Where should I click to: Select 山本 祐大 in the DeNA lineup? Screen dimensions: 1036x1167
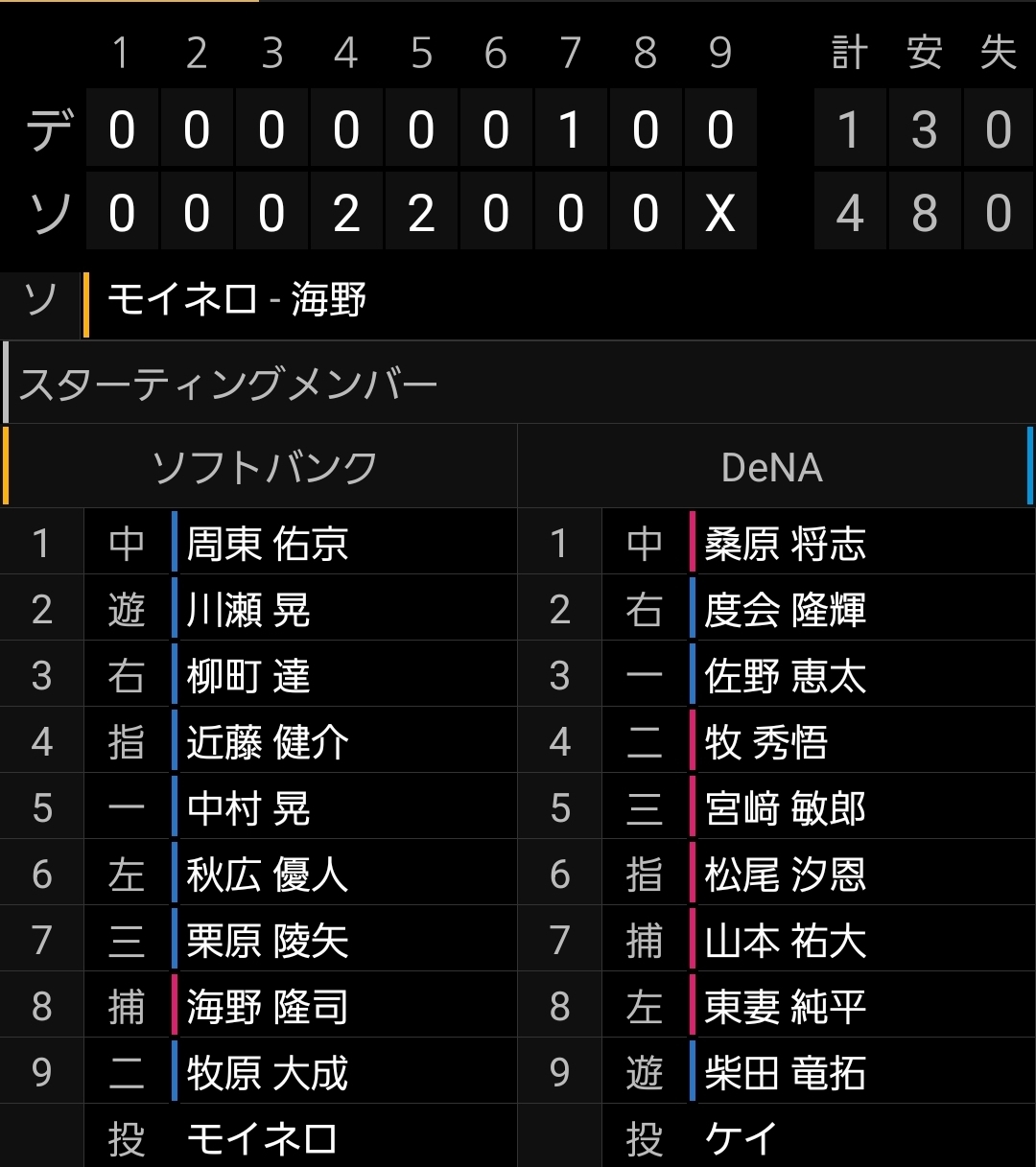(785, 941)
